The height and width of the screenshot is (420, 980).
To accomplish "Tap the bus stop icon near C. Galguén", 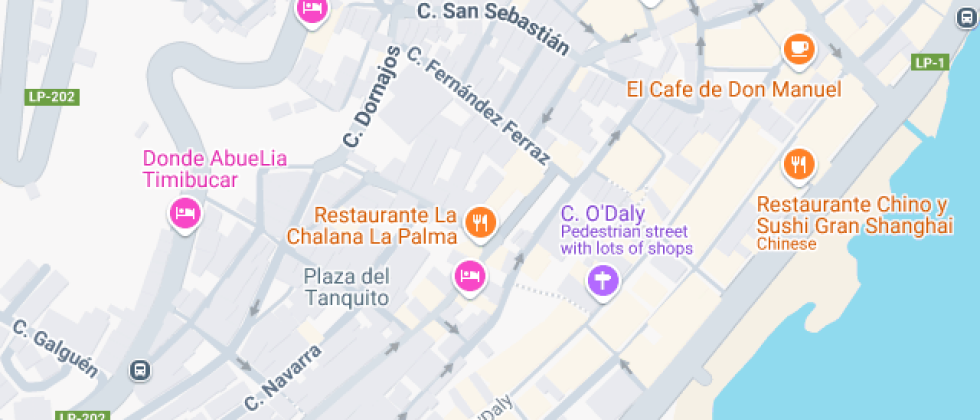I will [141, 370].
